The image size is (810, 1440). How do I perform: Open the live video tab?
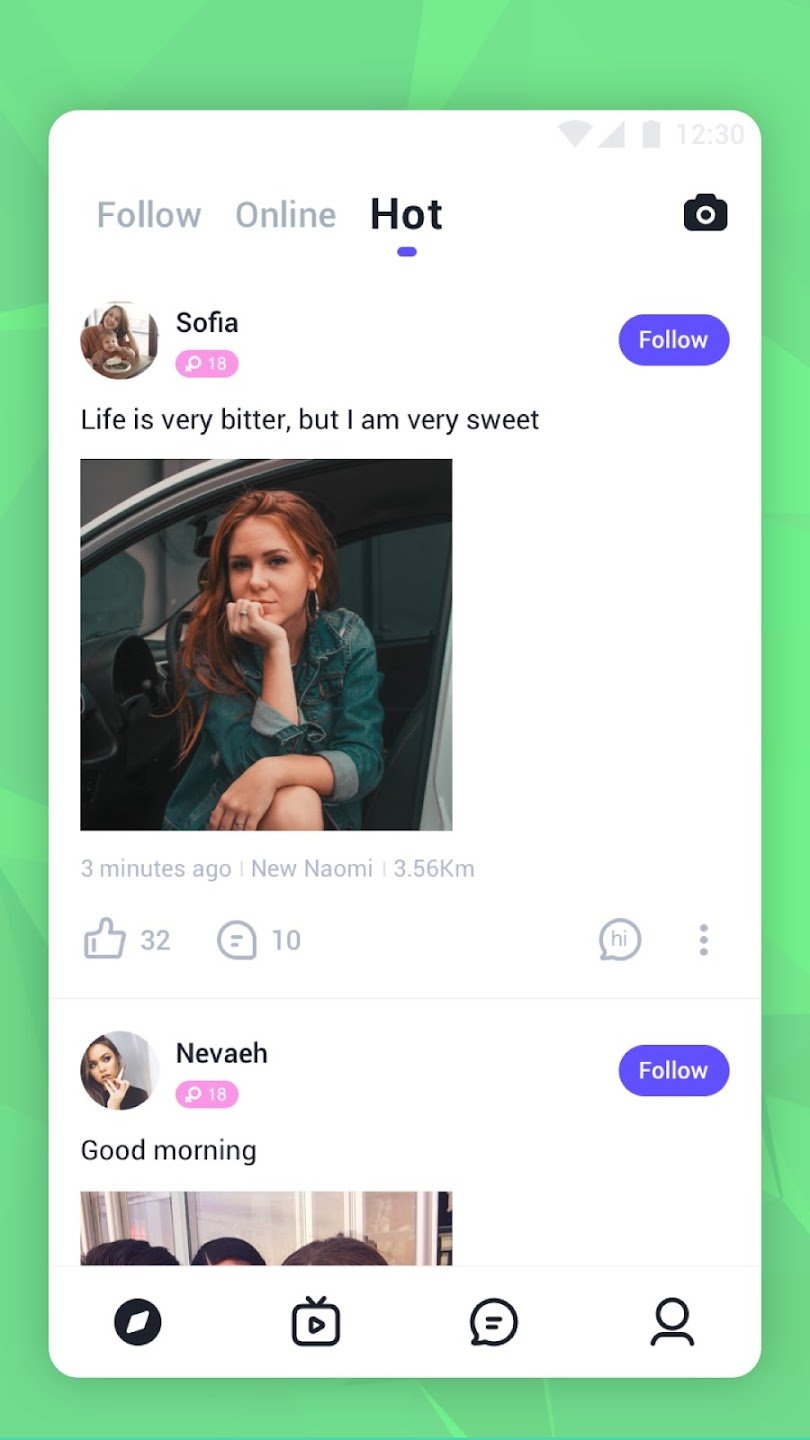coord(316,1322)
